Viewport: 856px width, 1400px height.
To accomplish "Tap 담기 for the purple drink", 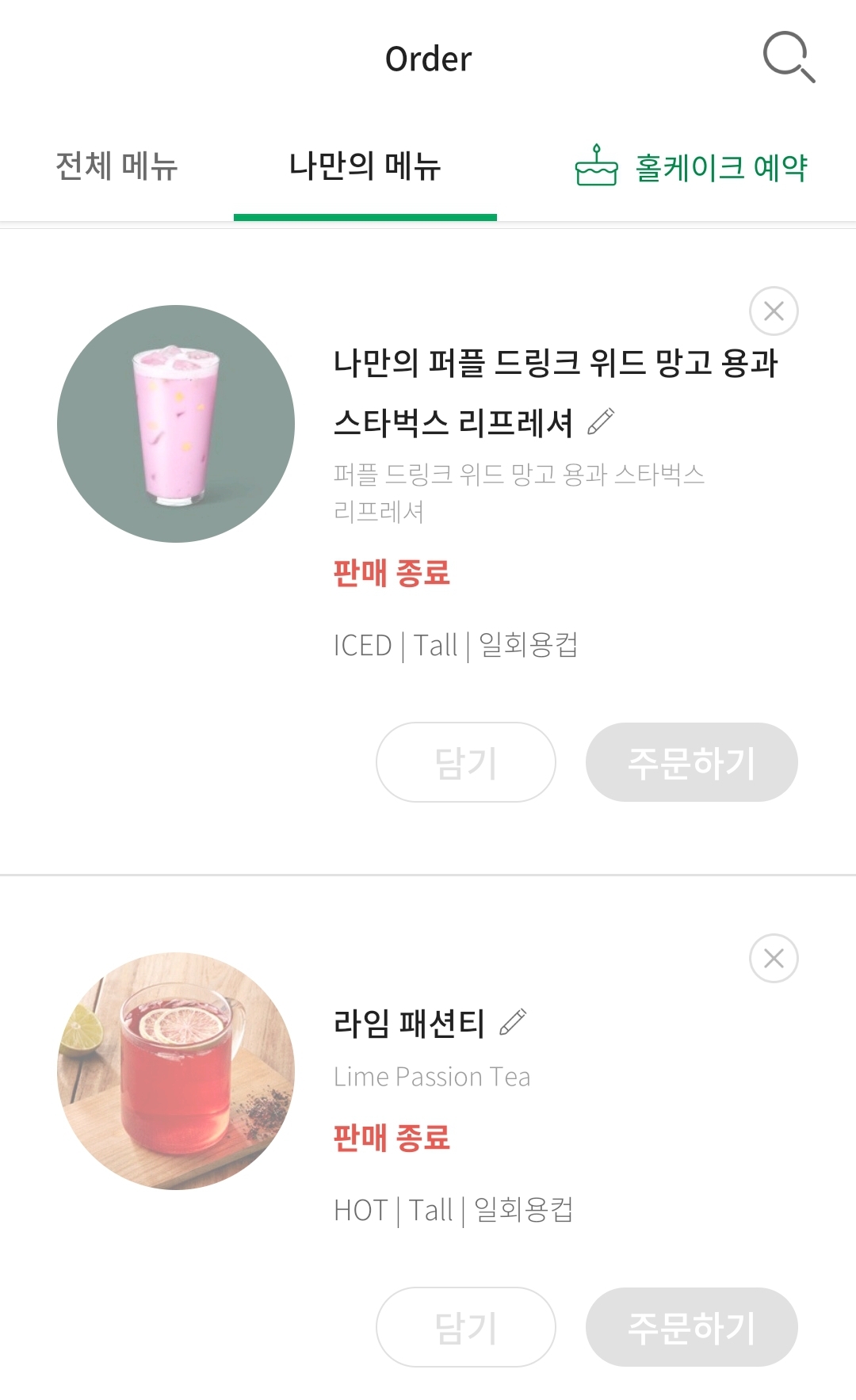I will coord(465,762).
